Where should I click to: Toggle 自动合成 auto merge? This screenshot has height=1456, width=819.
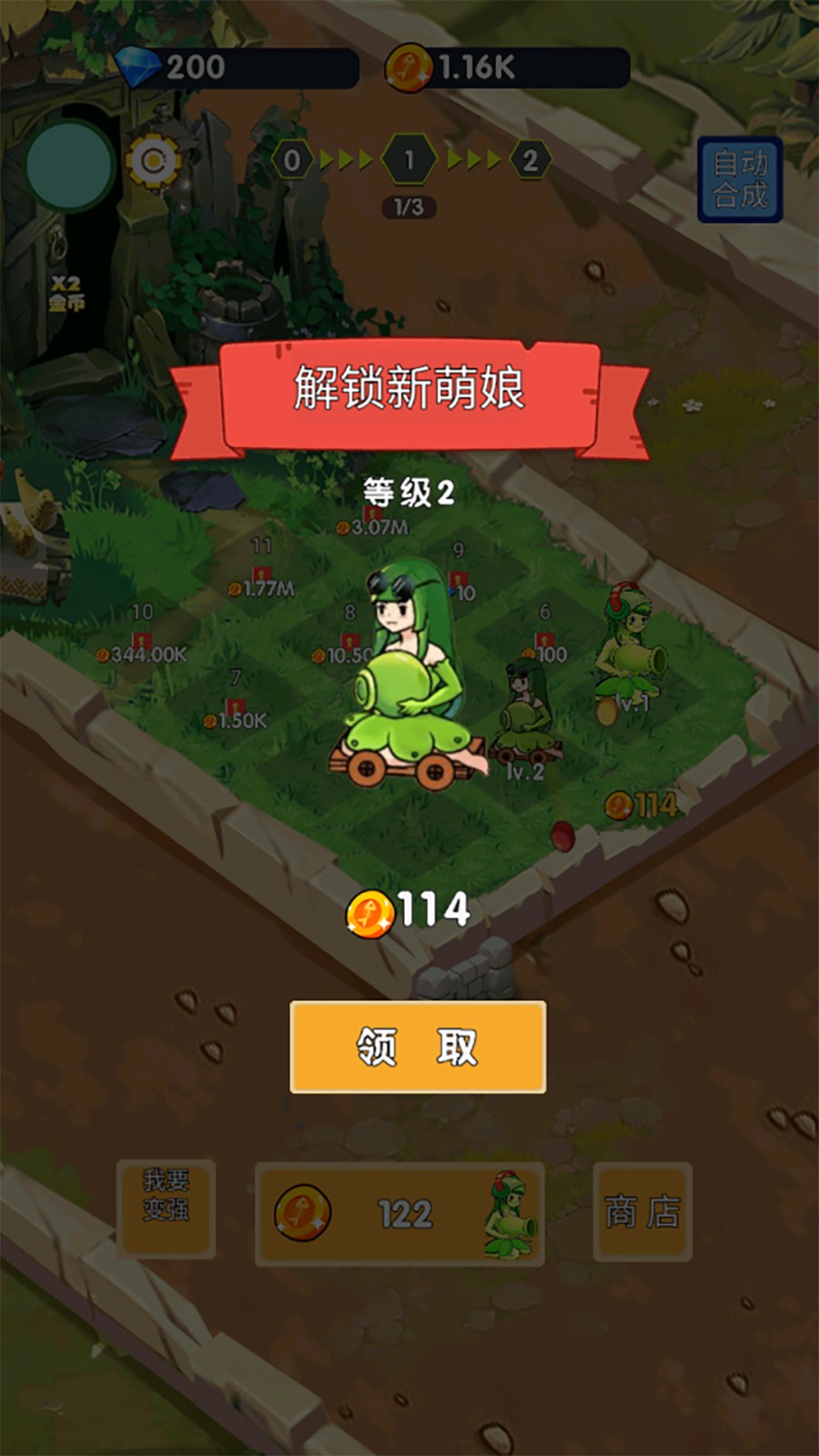(740, 179)
